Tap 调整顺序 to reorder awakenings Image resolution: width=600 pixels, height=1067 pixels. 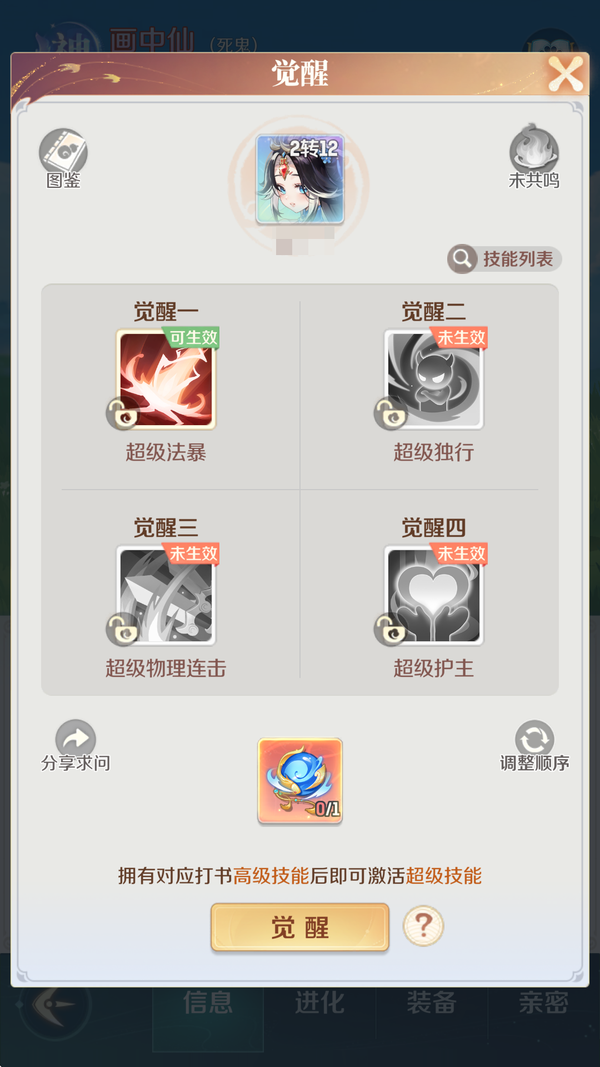click(534, 745)
